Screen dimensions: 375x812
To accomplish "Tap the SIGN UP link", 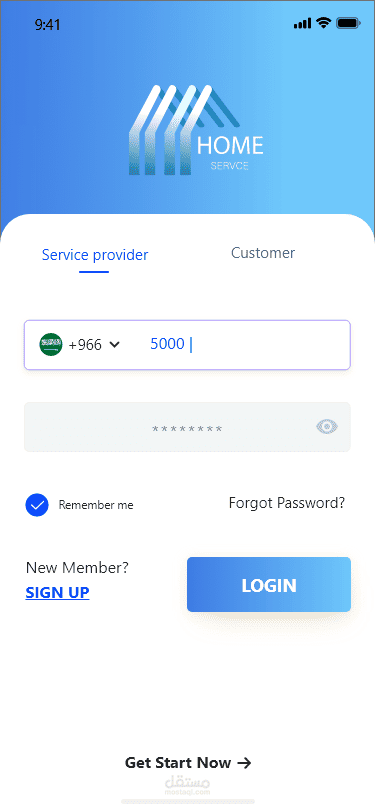I will click(x=57, y=592).
